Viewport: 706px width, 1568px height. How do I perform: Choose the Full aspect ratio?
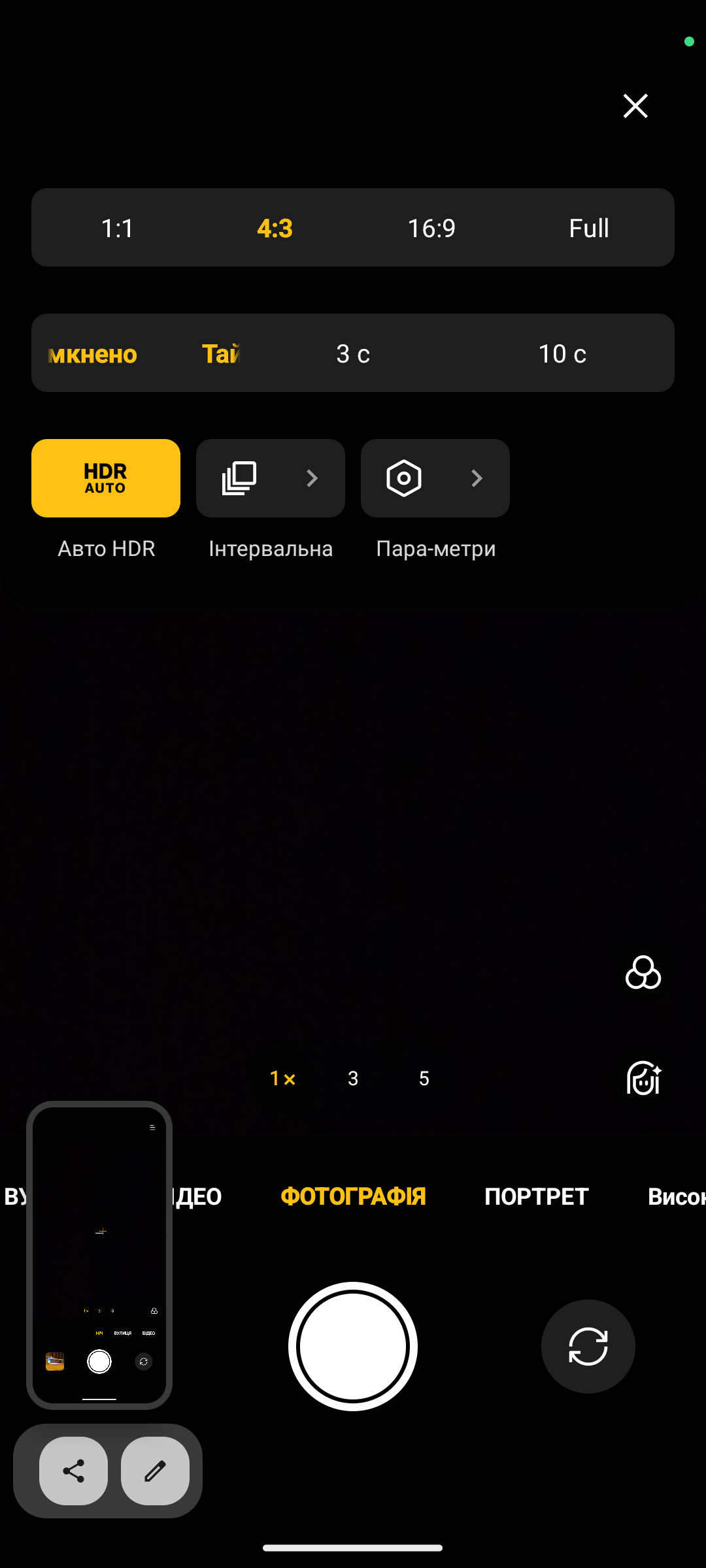588,228
